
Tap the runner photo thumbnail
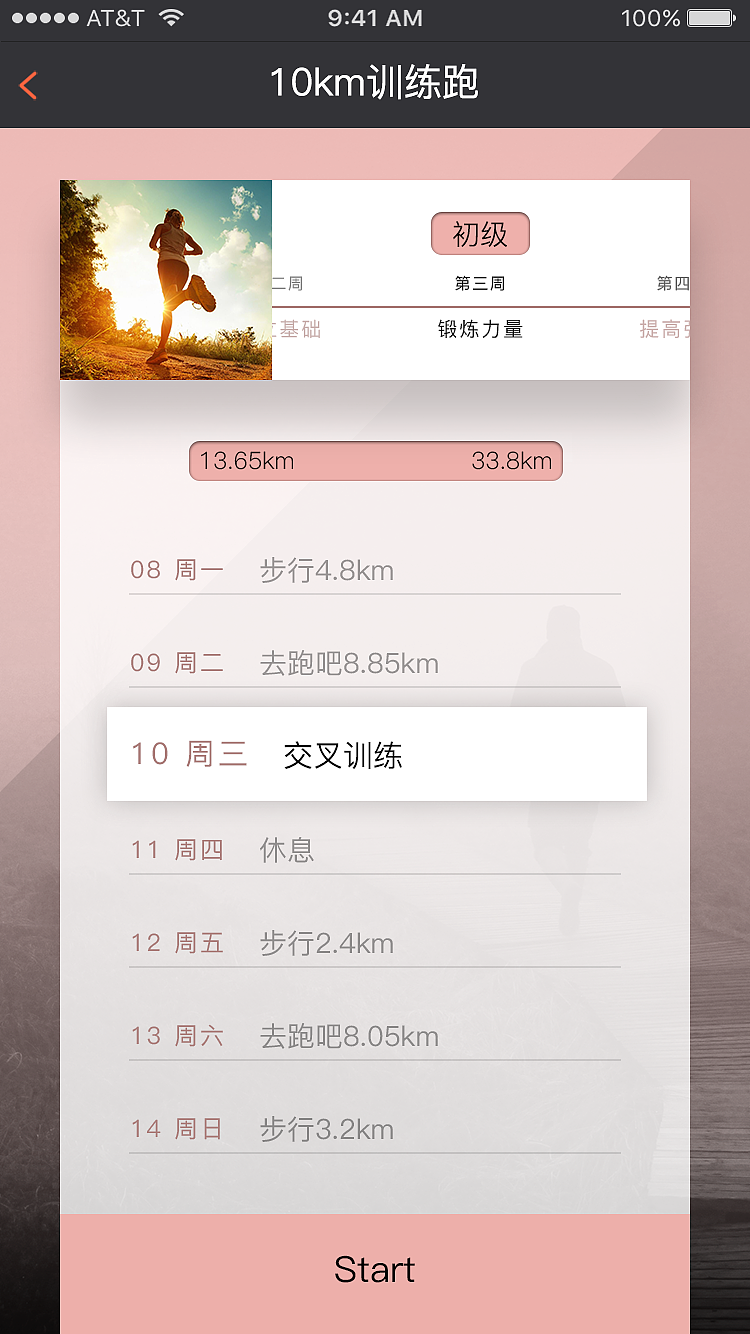[165, 279]
